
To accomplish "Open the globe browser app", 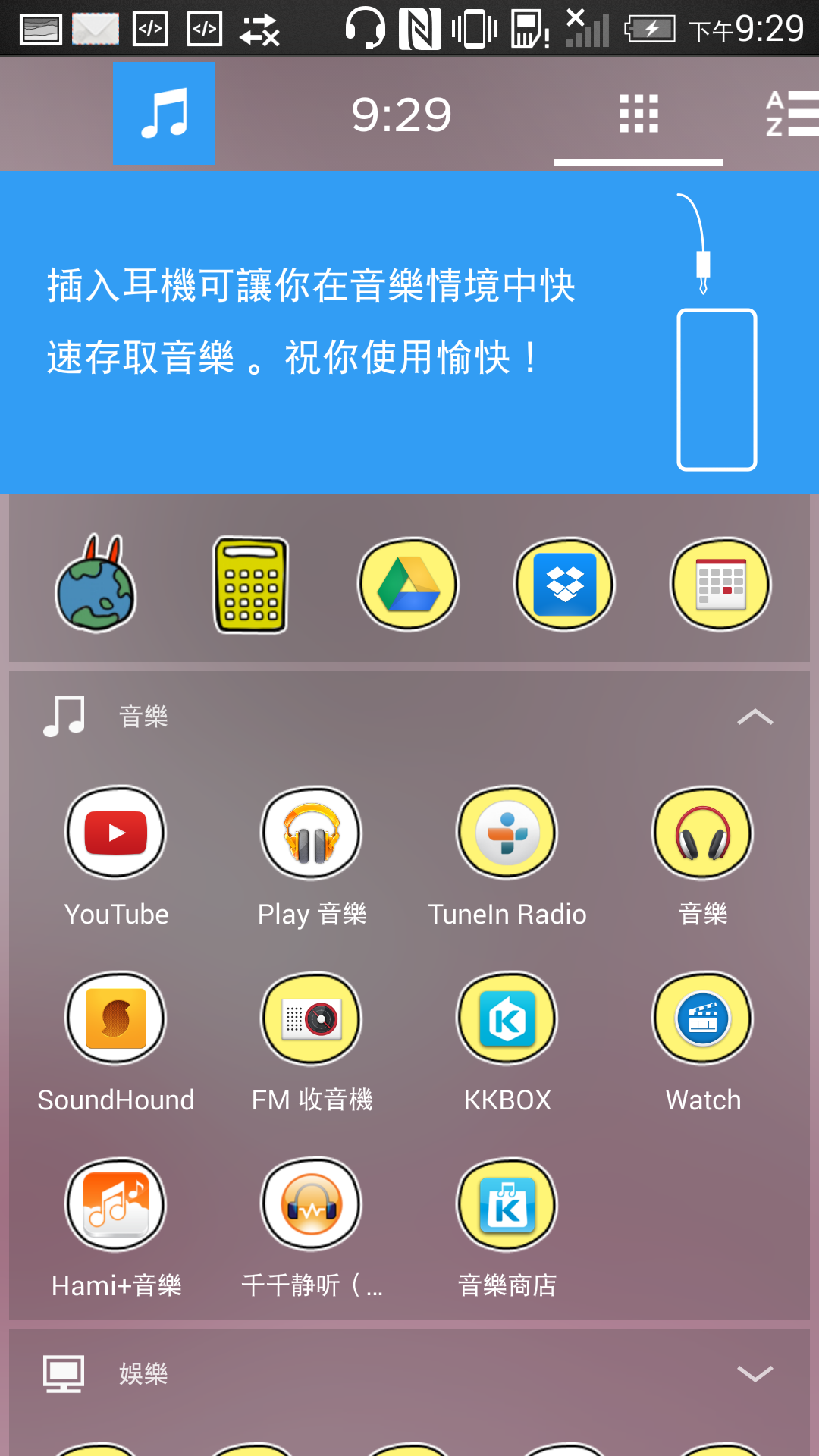I will coord(96,584).
